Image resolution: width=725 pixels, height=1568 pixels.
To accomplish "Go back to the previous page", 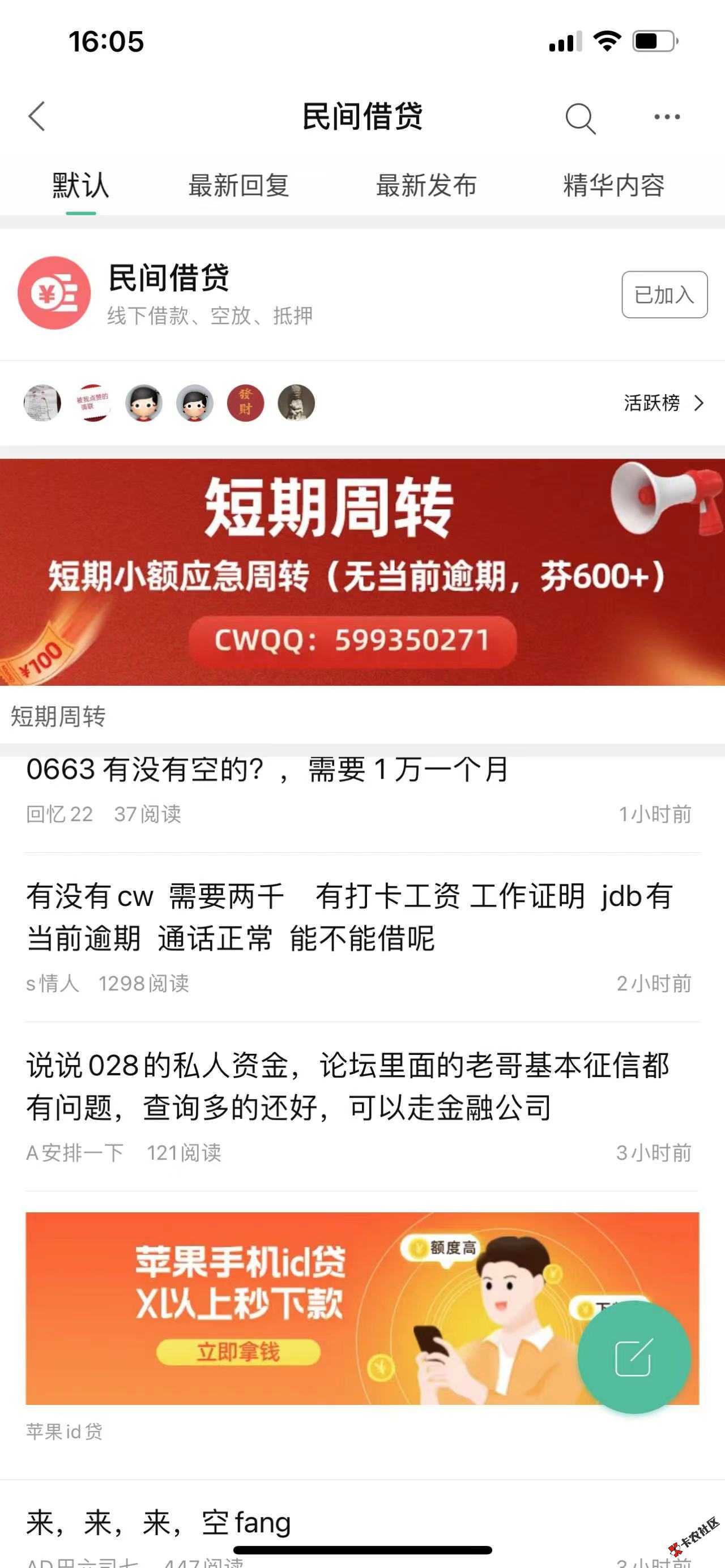I will [x=37, y=116].
